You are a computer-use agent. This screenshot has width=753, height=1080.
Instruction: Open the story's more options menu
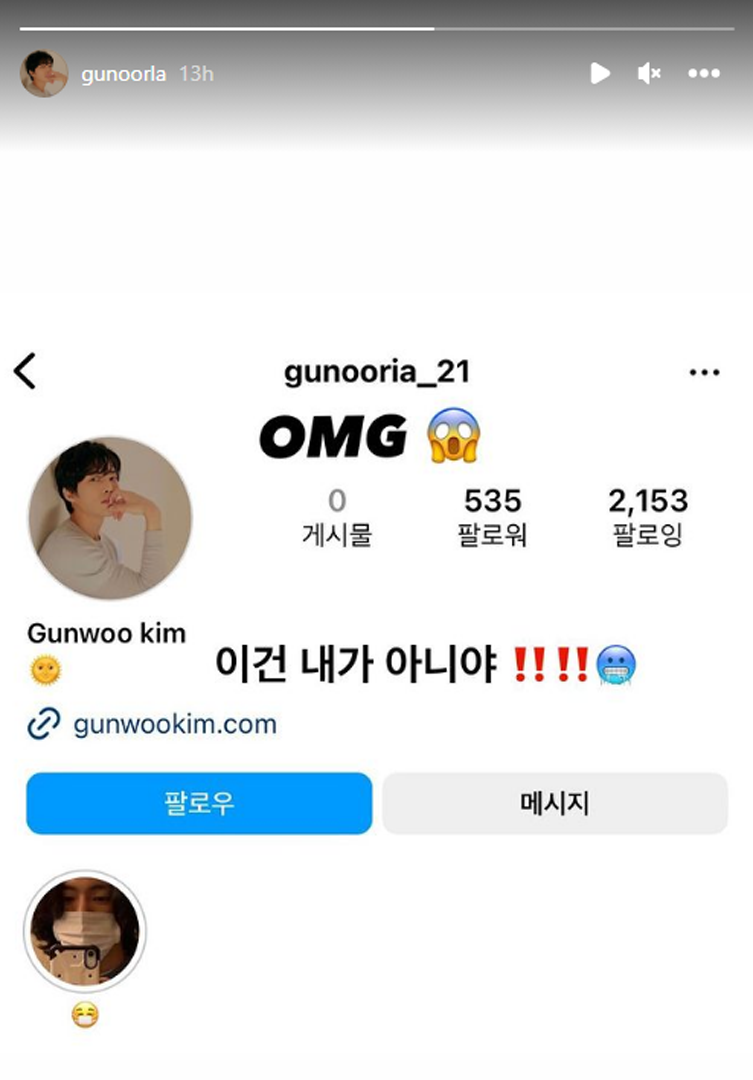coord(704,73)
